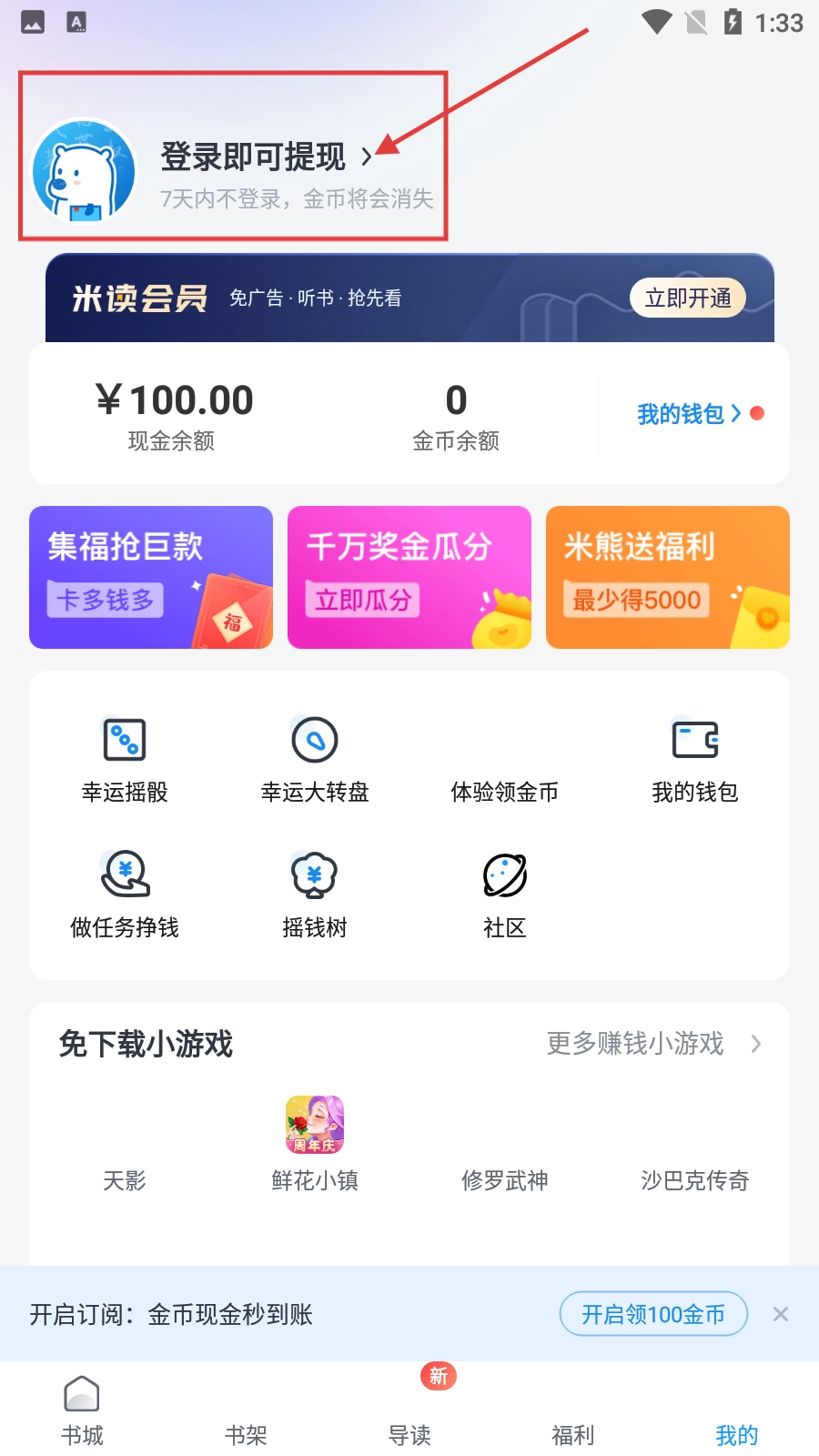Open the 米熊送福利 promo card
This screenshot has height=1456, width=819.
point(668,577)
